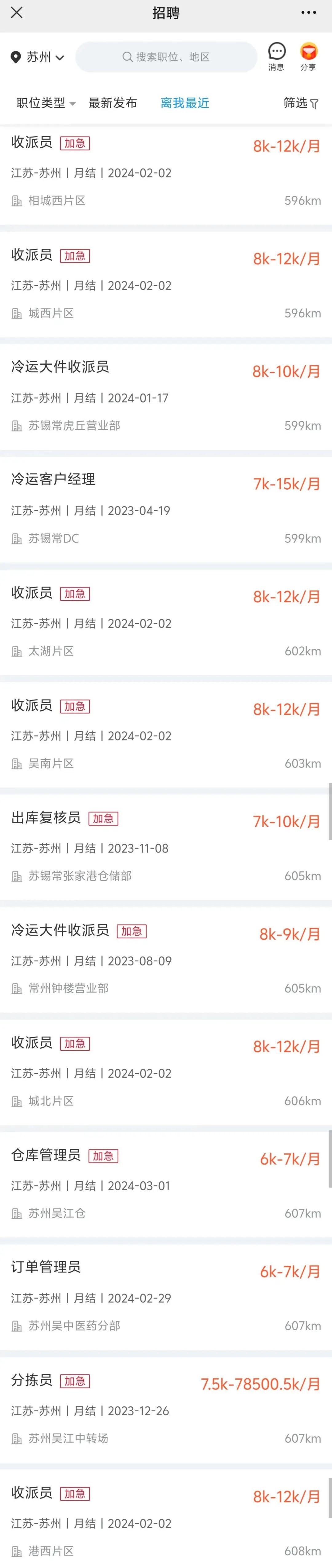The width and height of the screenshot is (332, 1568).
Task: View 分拣员 job at 苏州吴江中转场
Action: 166,1410
